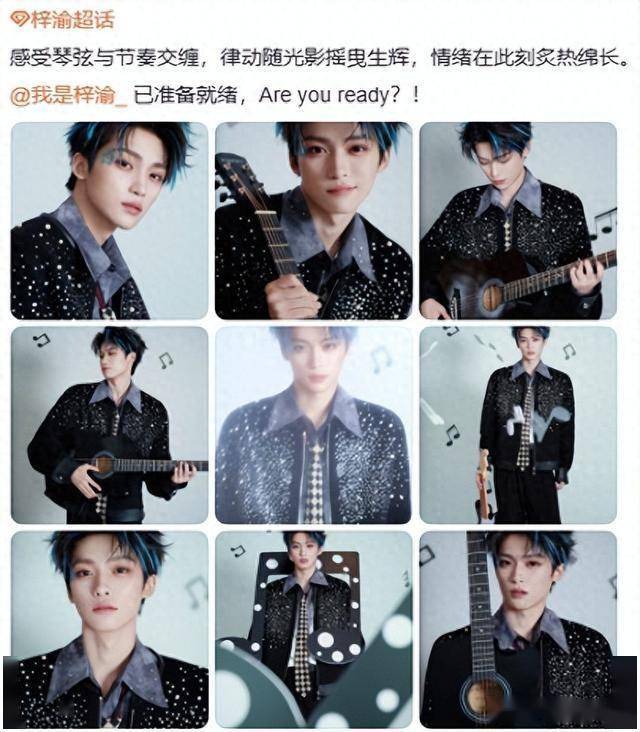This screenshot has height=732, width=640.
Task: Open the blurred soft-focus portrait photo
Action: (x=313, y=425)
